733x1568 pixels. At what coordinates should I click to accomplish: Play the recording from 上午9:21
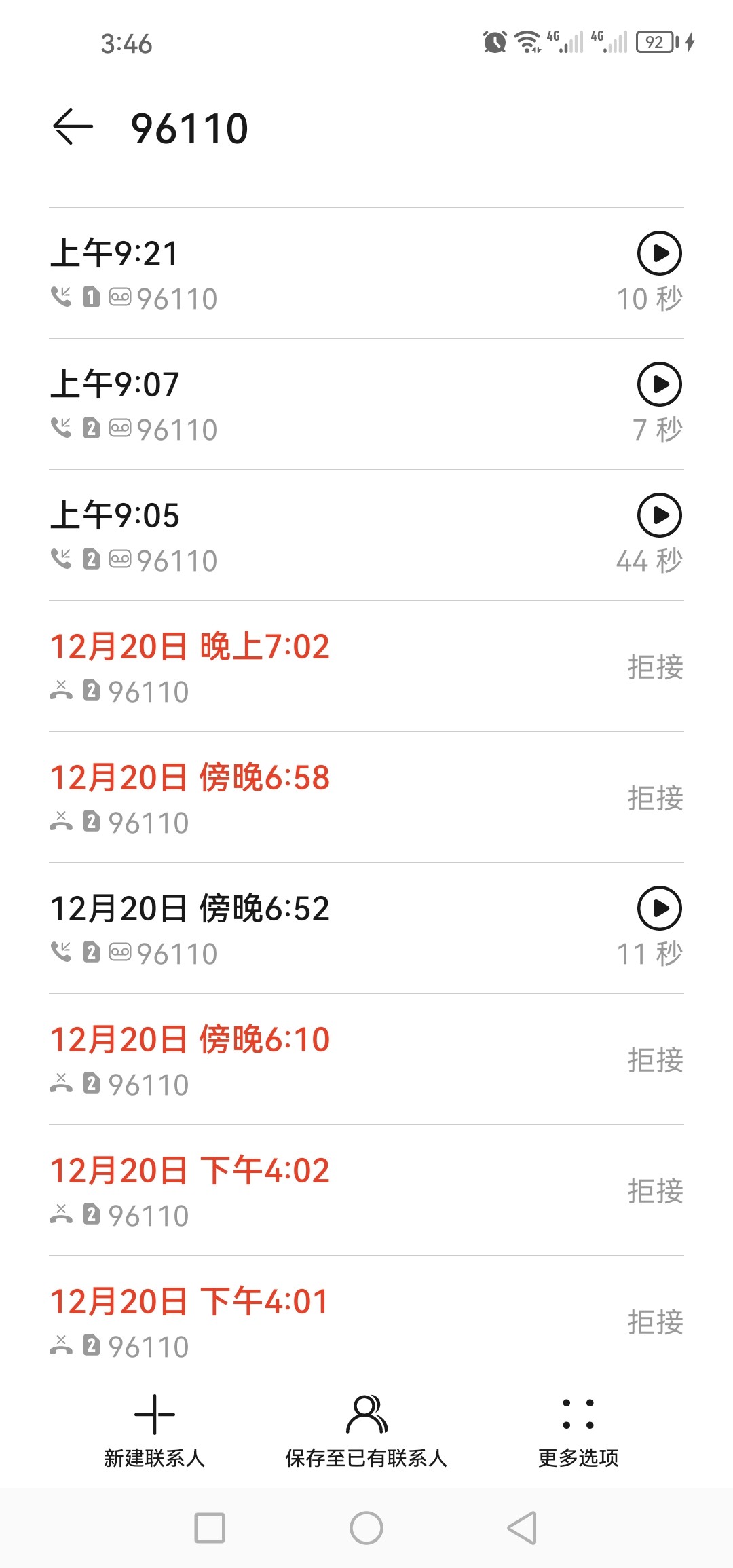[x=659, y=253]
